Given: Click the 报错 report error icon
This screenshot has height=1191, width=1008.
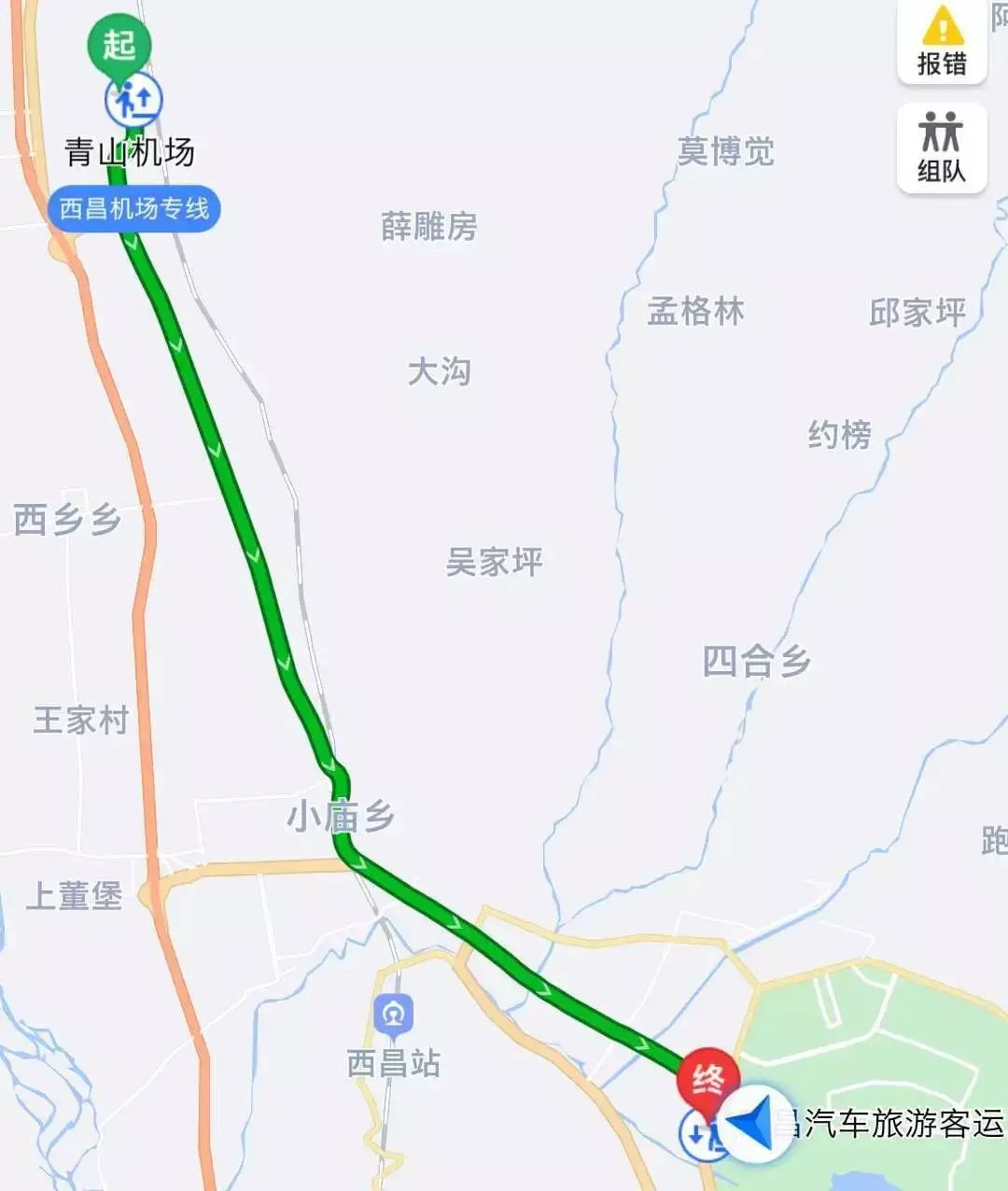Looking at the screenshot, I should [943, 42].
